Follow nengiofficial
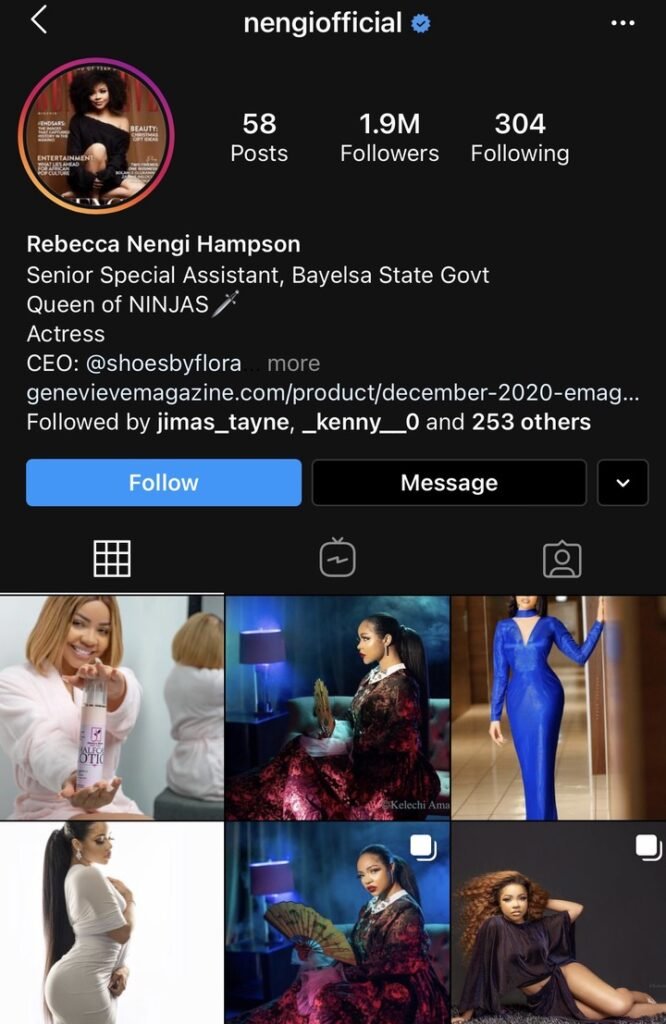This screenshot has width=666, height=1024. pyautogui.click(x=163, y=483)
